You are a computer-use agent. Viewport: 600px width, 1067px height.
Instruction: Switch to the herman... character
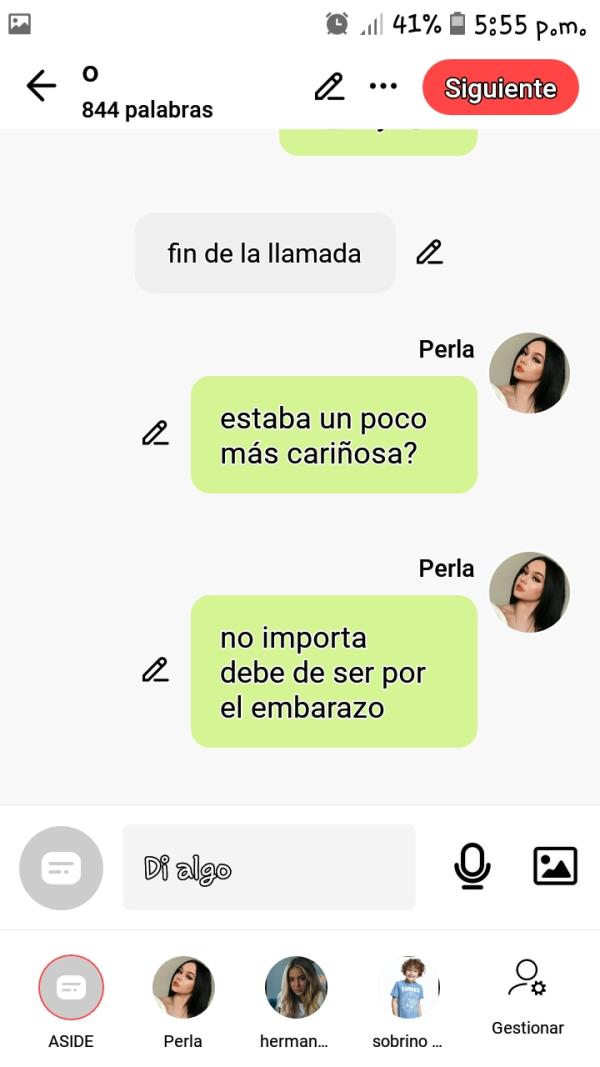pyautogui.click(x=295, y=988)
